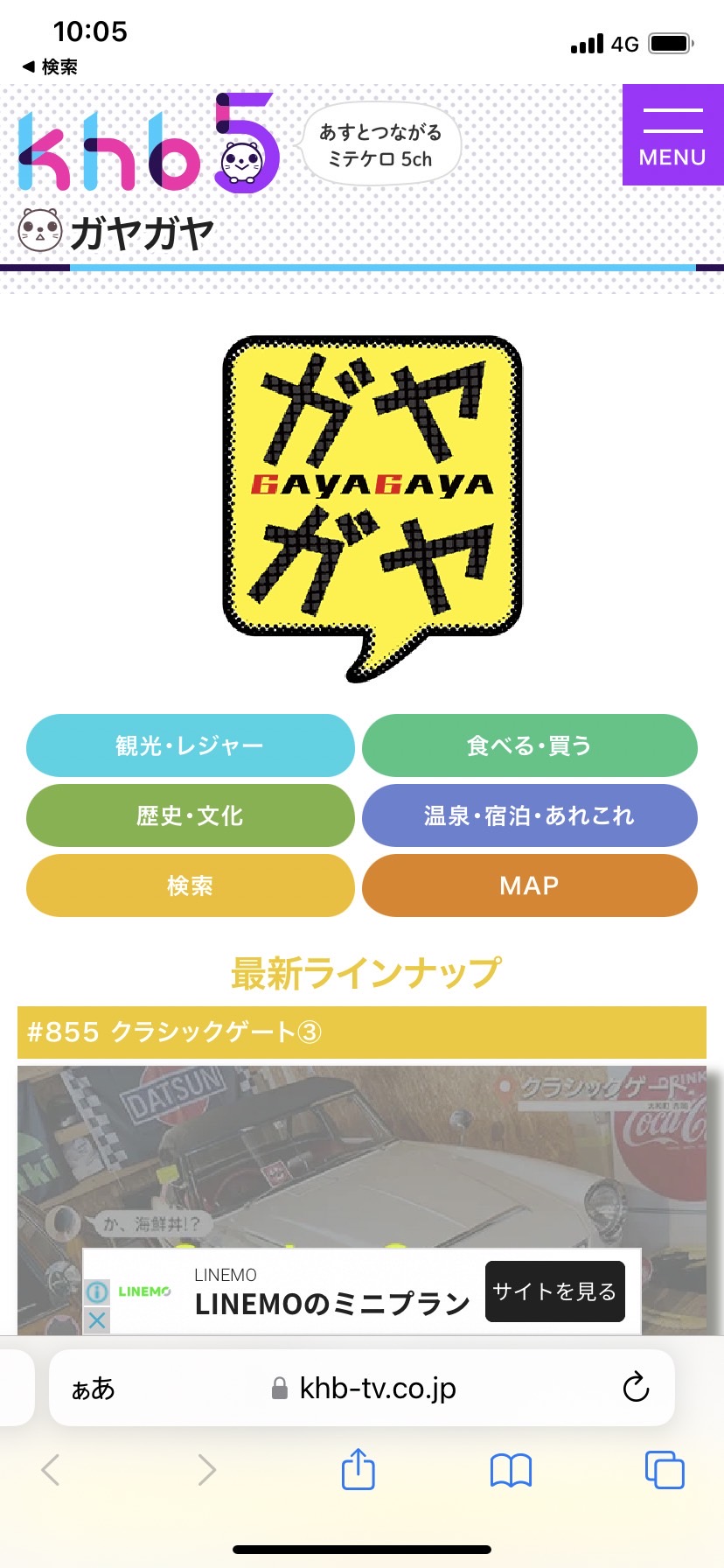Select the 食べる・買う category
The width and height of the screenshot is (724, 1568).
[529, 745]
